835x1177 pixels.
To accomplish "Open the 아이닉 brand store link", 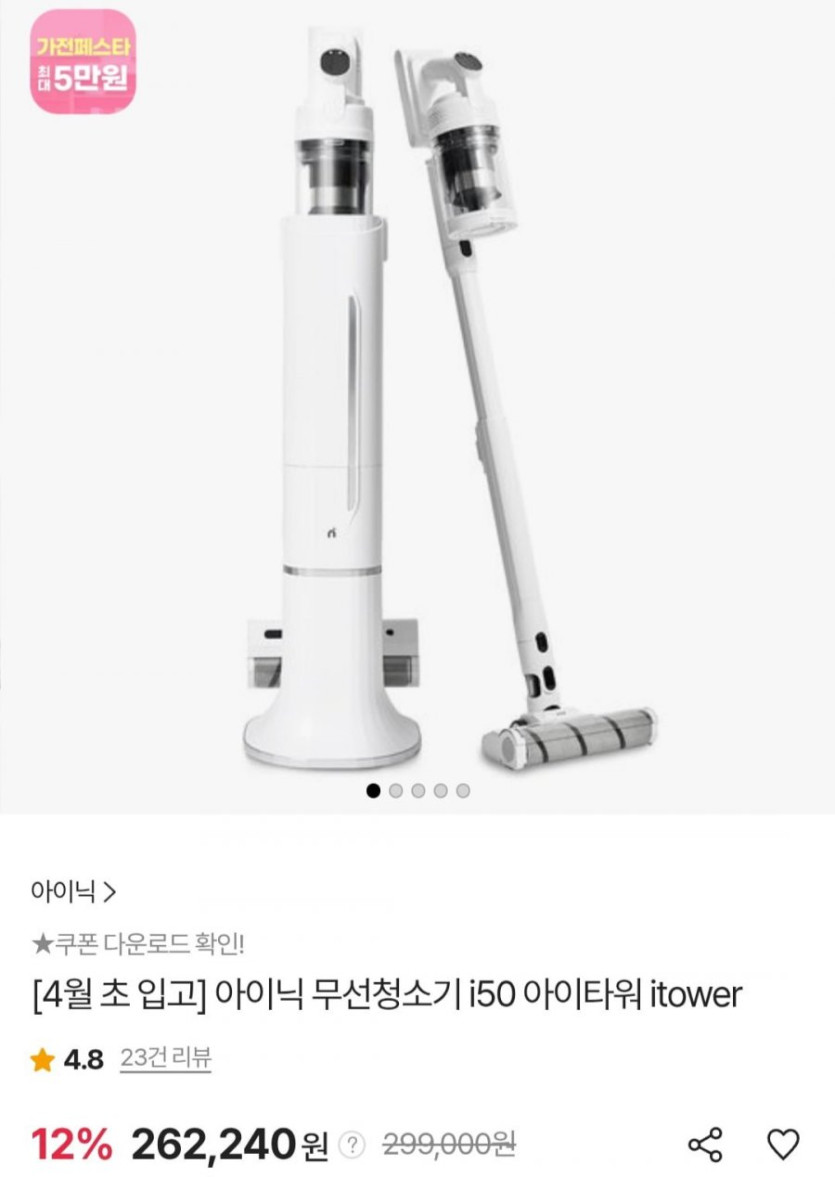I will (74, 890).
